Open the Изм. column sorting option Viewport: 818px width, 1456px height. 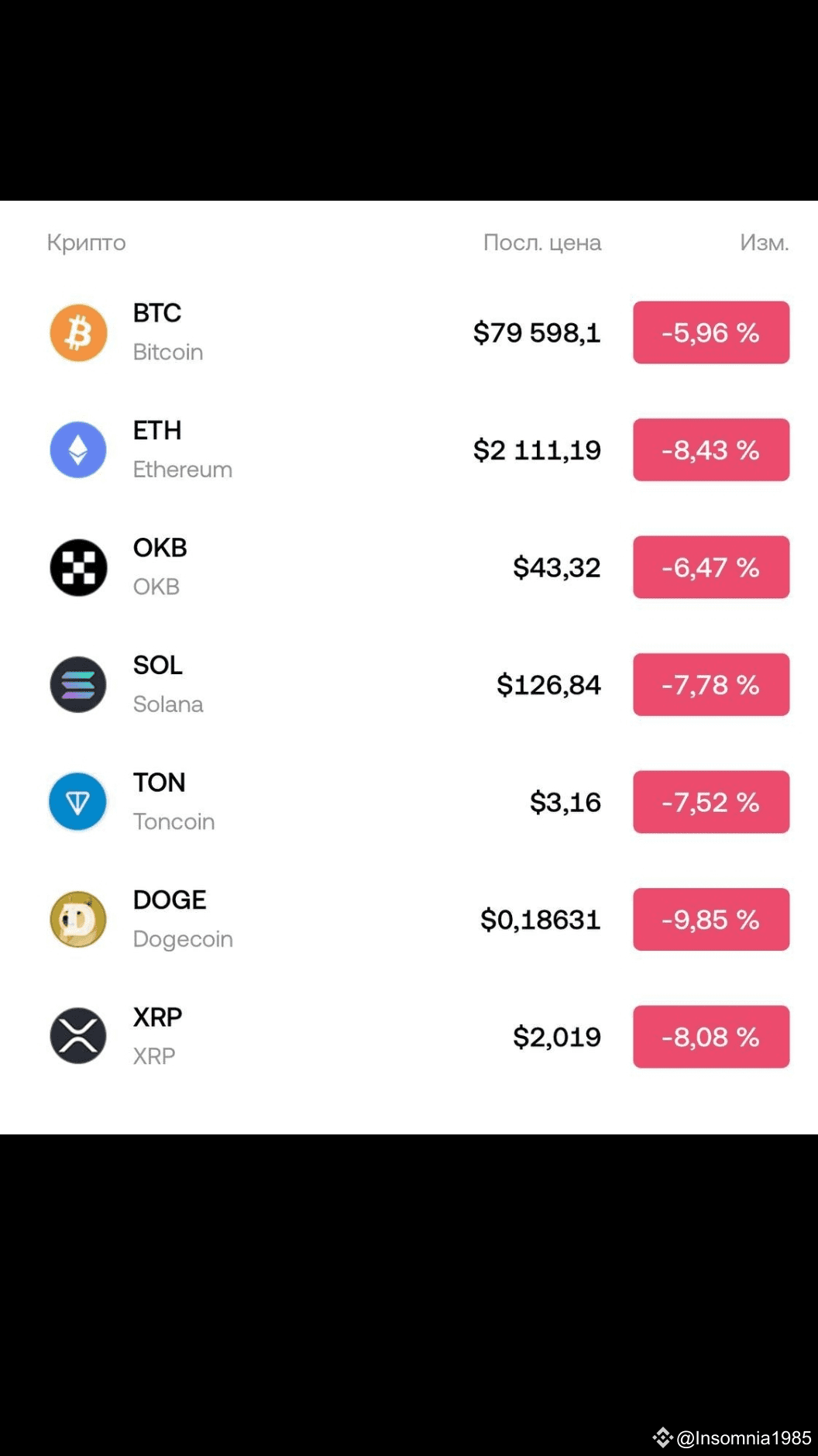(765, 243)
